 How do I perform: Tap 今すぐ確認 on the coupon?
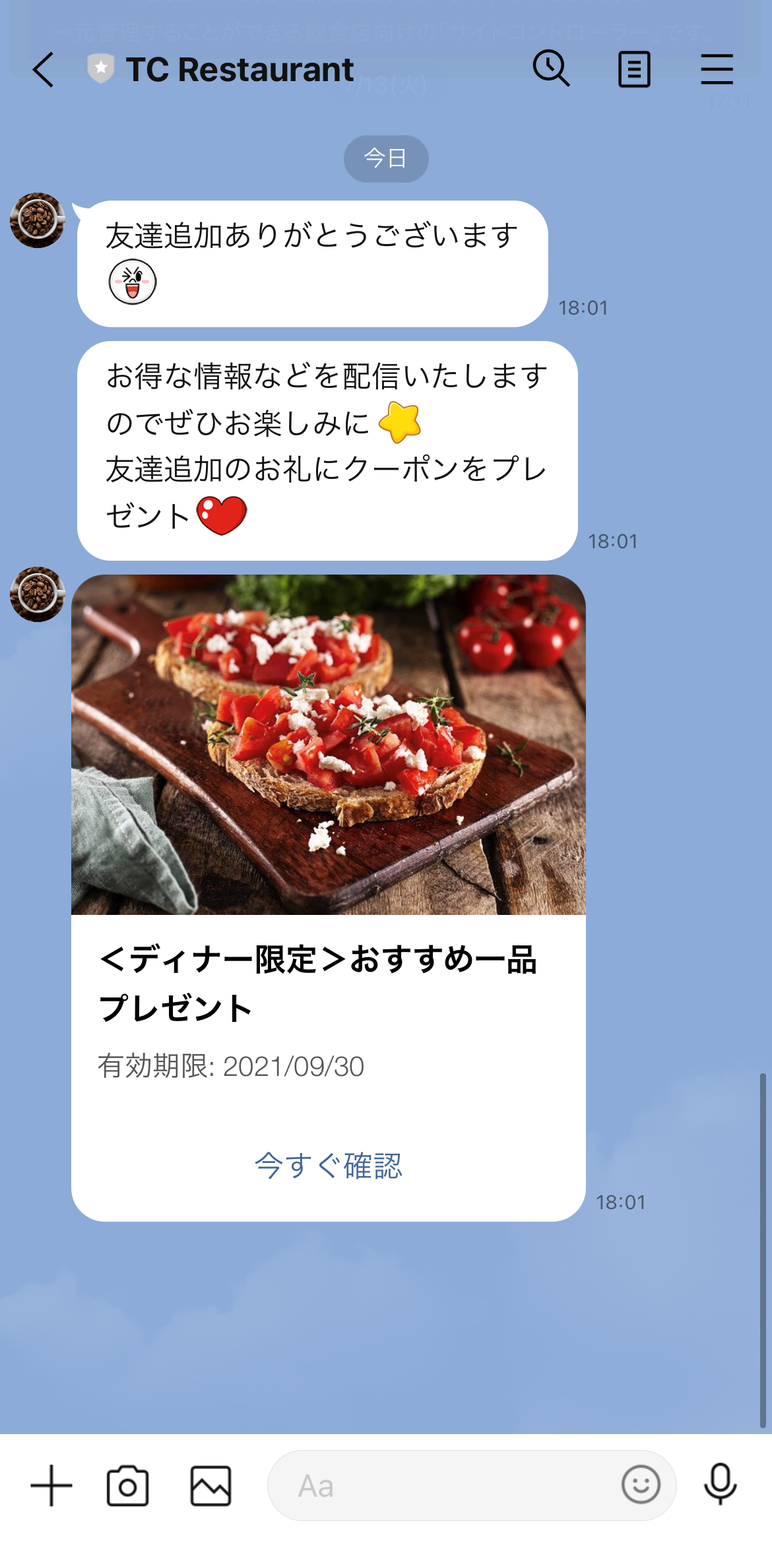coord(329,1166)
